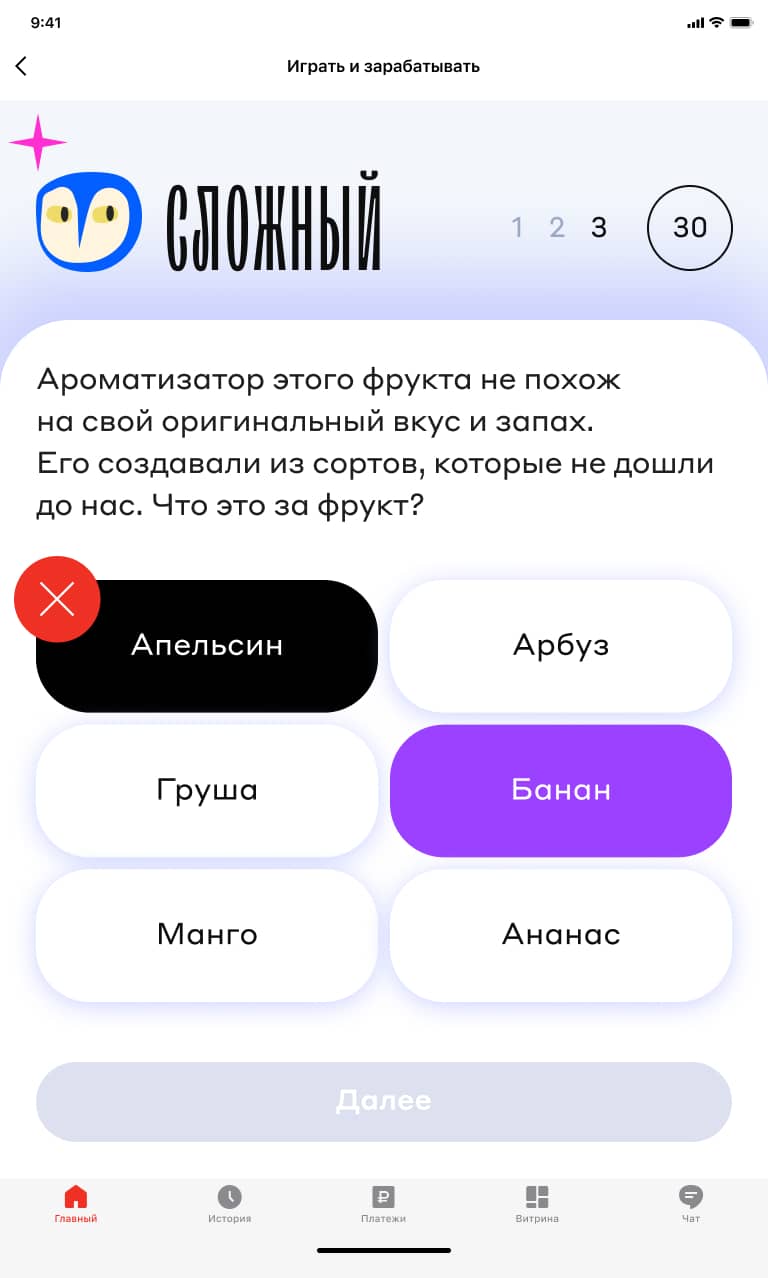The image size is (768, 1278).
Task: Open the История tab
Action: click(230, 1205)
